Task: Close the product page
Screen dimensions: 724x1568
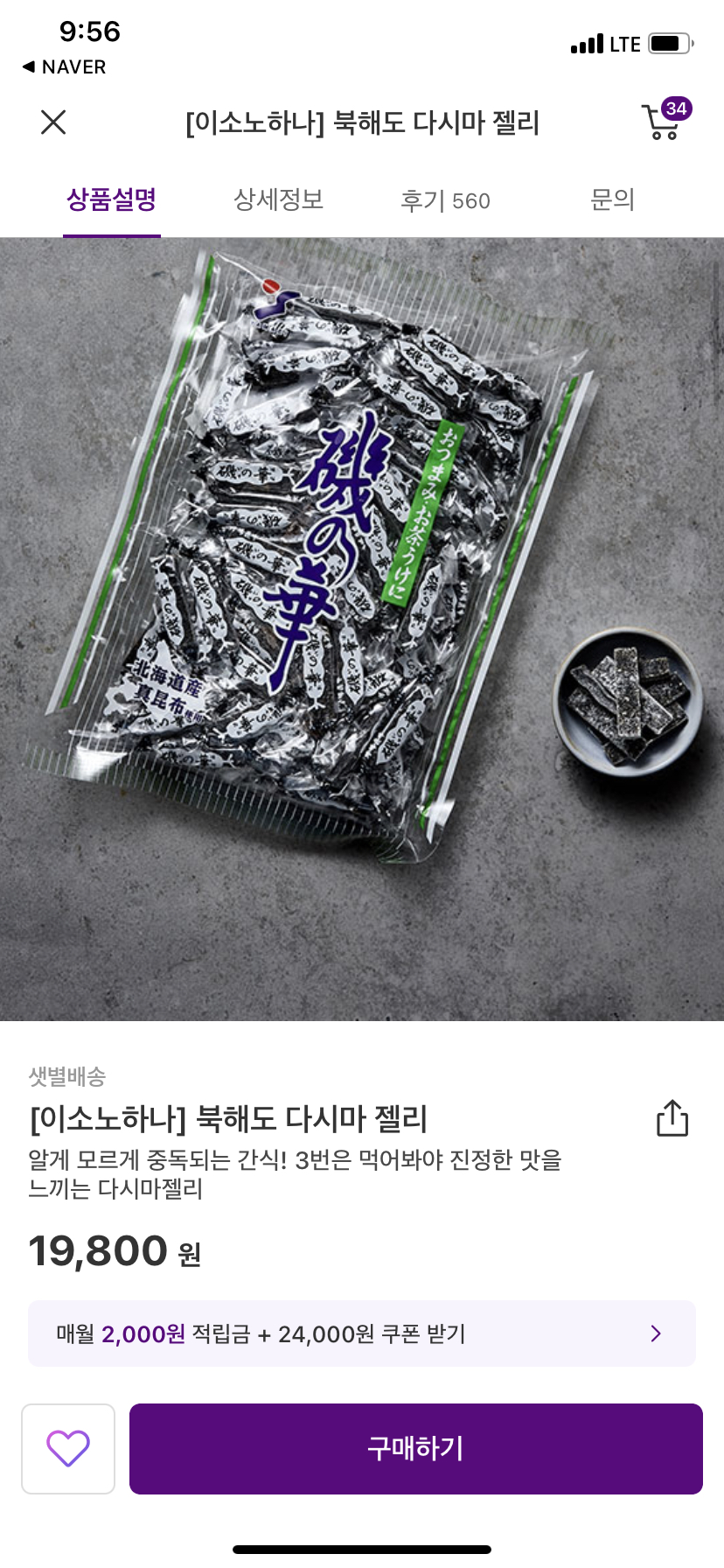Action: [x=53, y=122]
